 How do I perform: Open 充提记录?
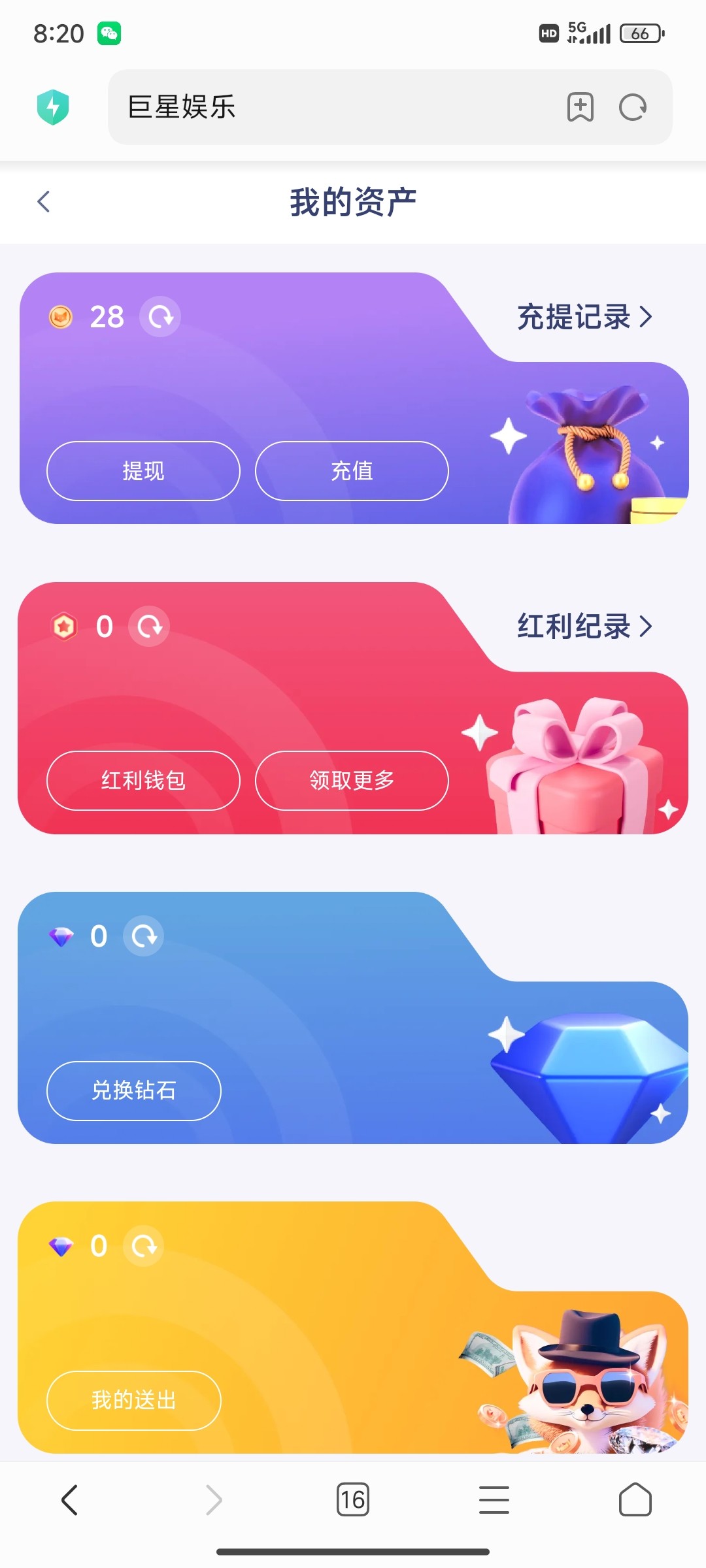click(584, 317)
